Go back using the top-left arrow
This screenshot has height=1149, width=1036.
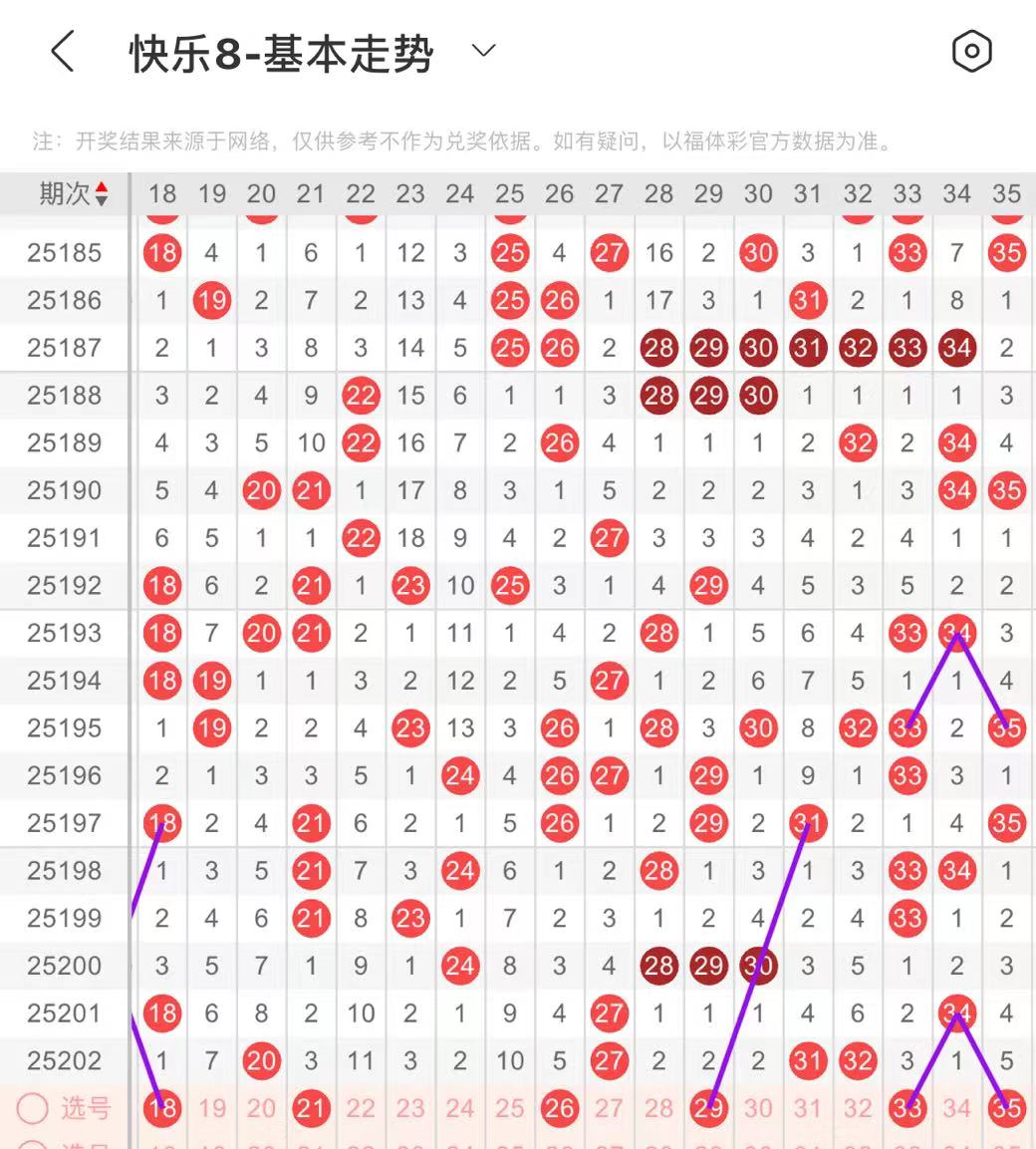pyautogui.click(x=63, y=52)
